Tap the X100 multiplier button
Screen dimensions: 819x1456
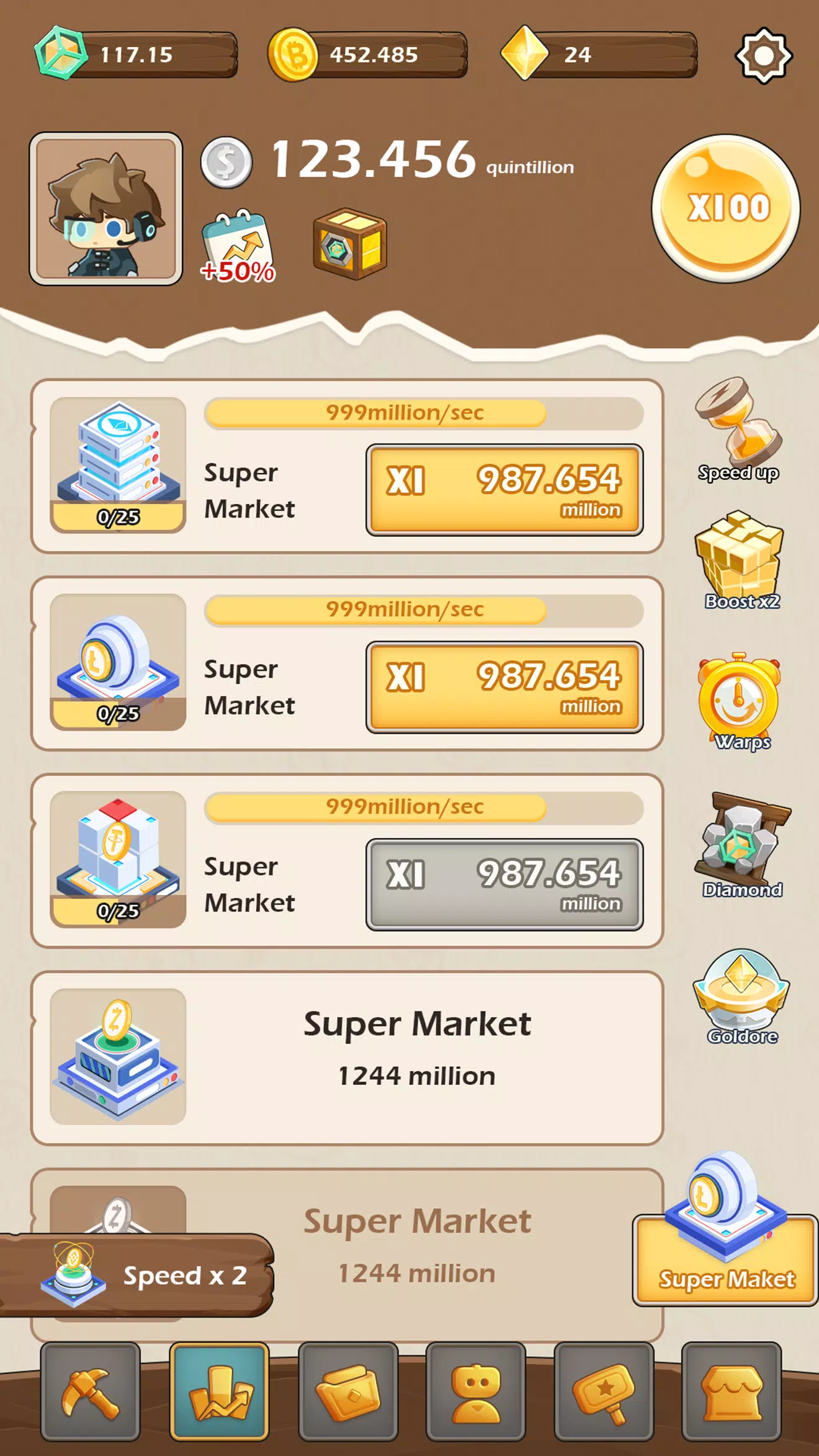coord(726,209)
